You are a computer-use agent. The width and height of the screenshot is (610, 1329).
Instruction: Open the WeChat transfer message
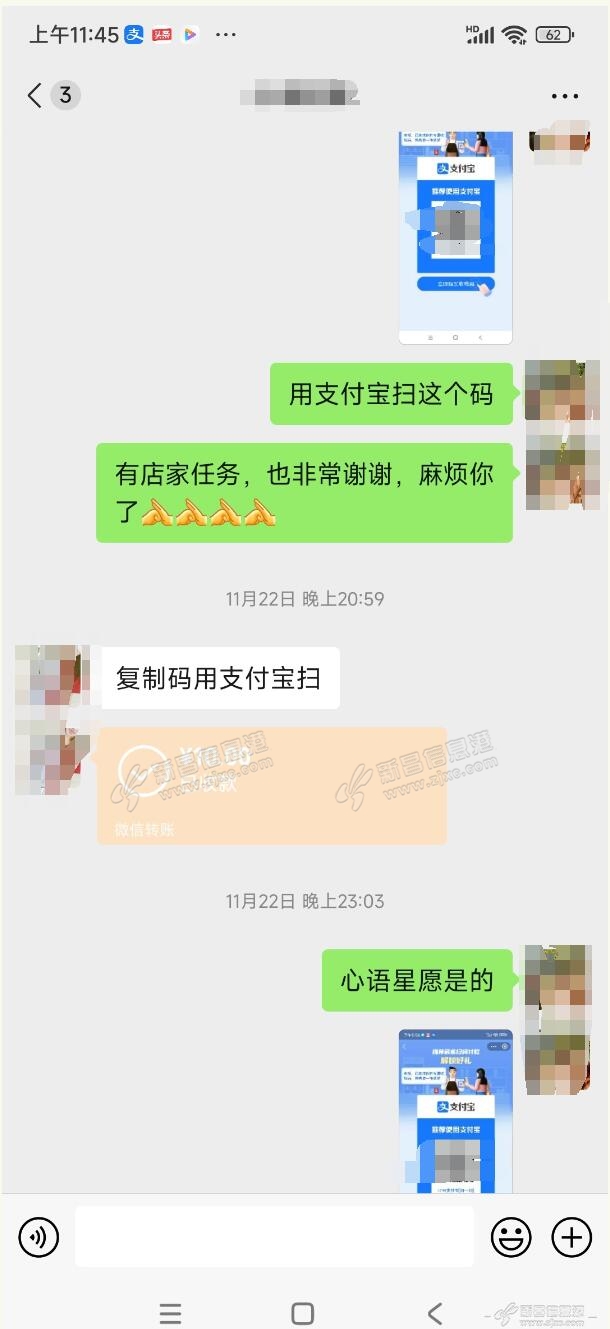(271, 785)
